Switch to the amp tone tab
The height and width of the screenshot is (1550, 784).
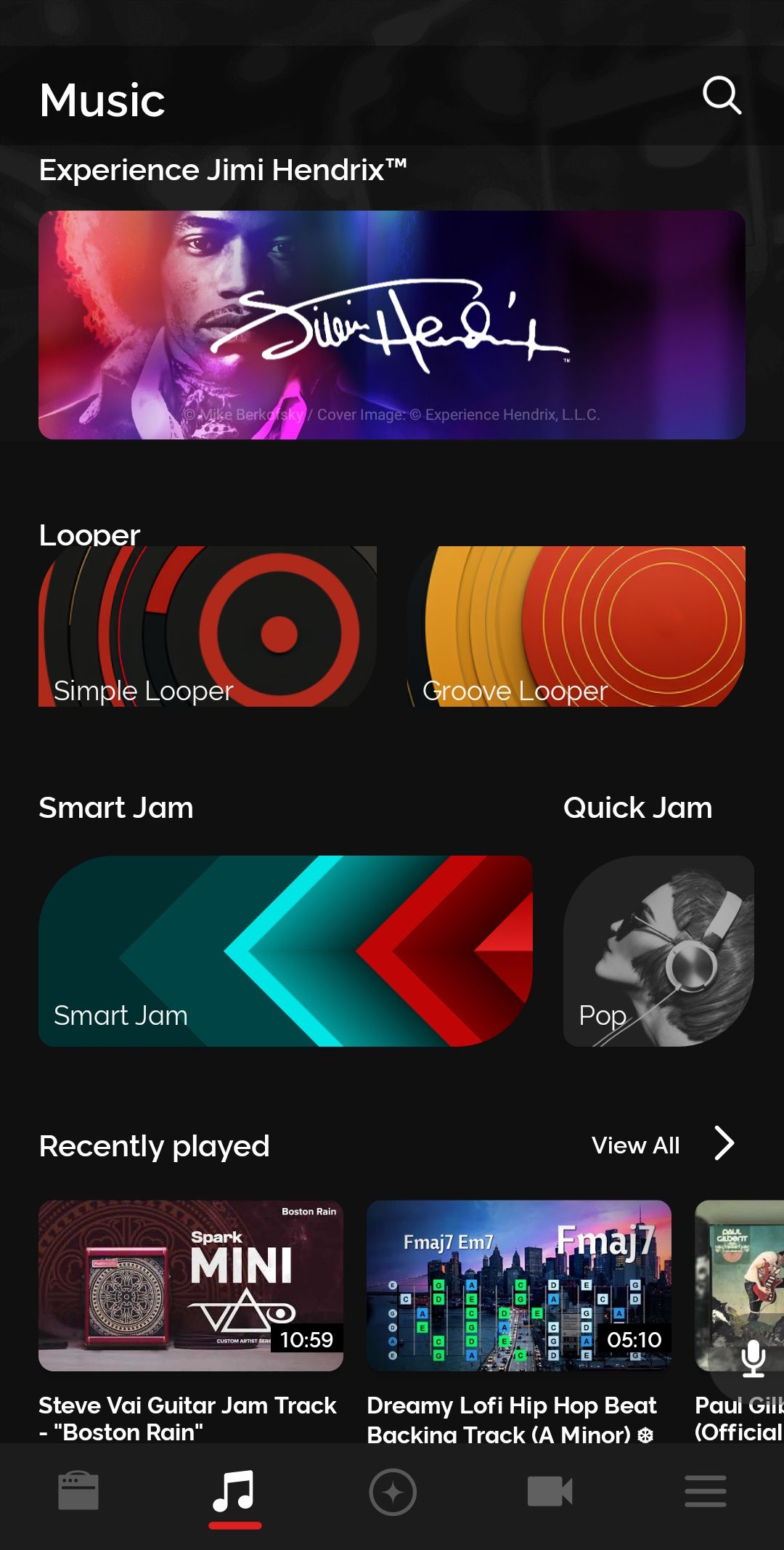(x=78, y=1492)
